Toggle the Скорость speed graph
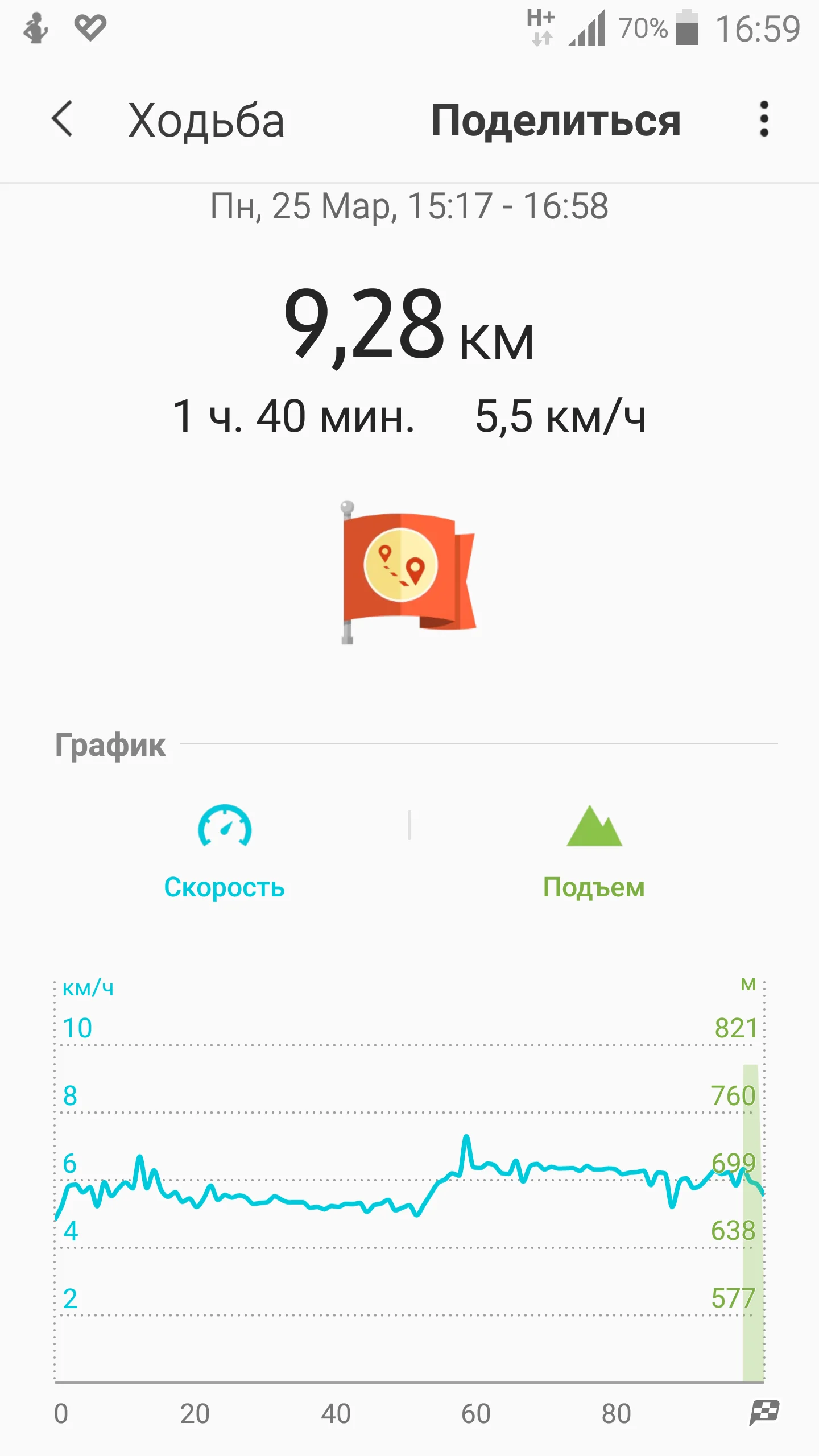The image size is (819, 1456). 225,852
